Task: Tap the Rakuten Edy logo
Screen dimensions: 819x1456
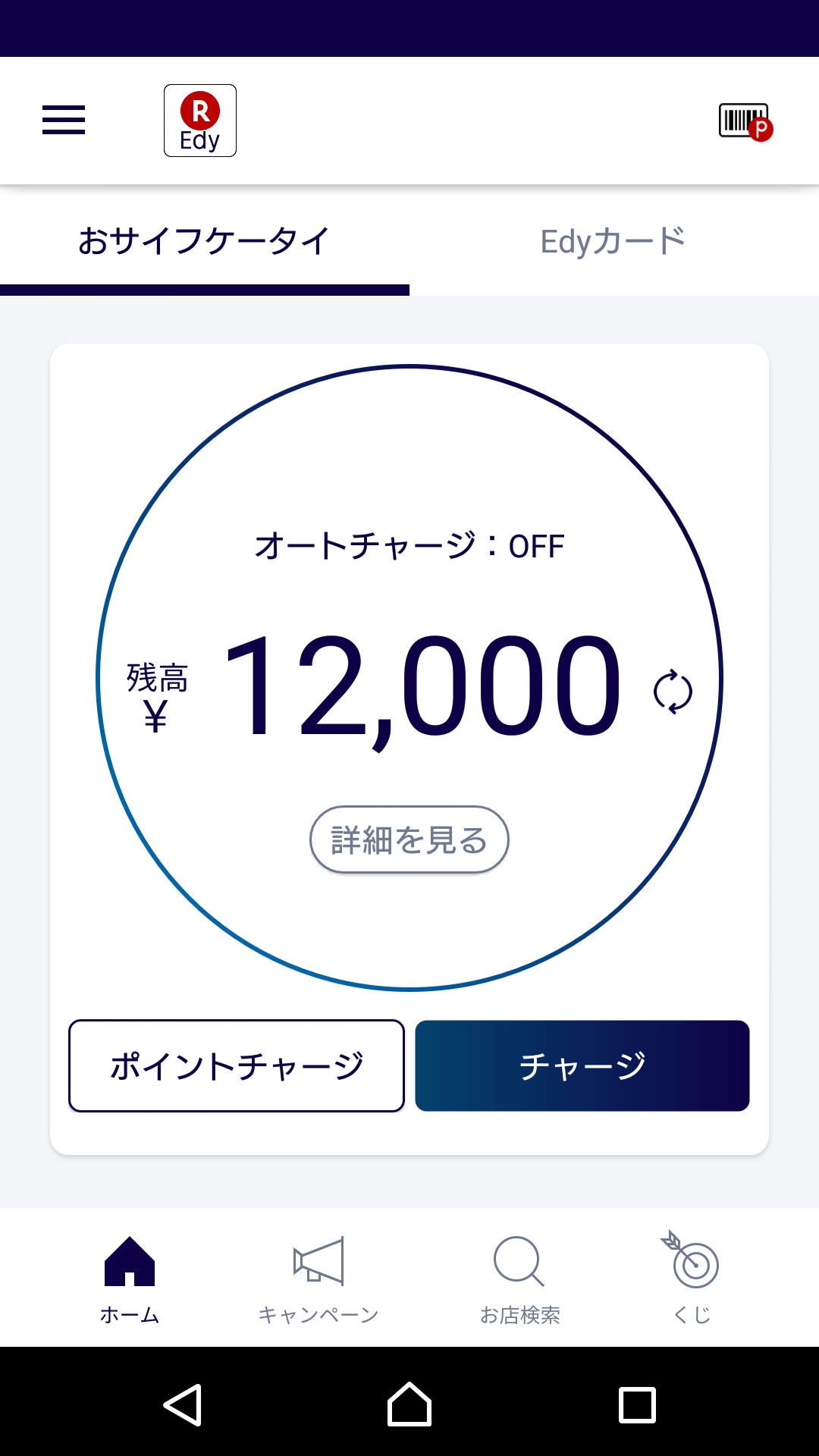Action: [x=199, y=120]
